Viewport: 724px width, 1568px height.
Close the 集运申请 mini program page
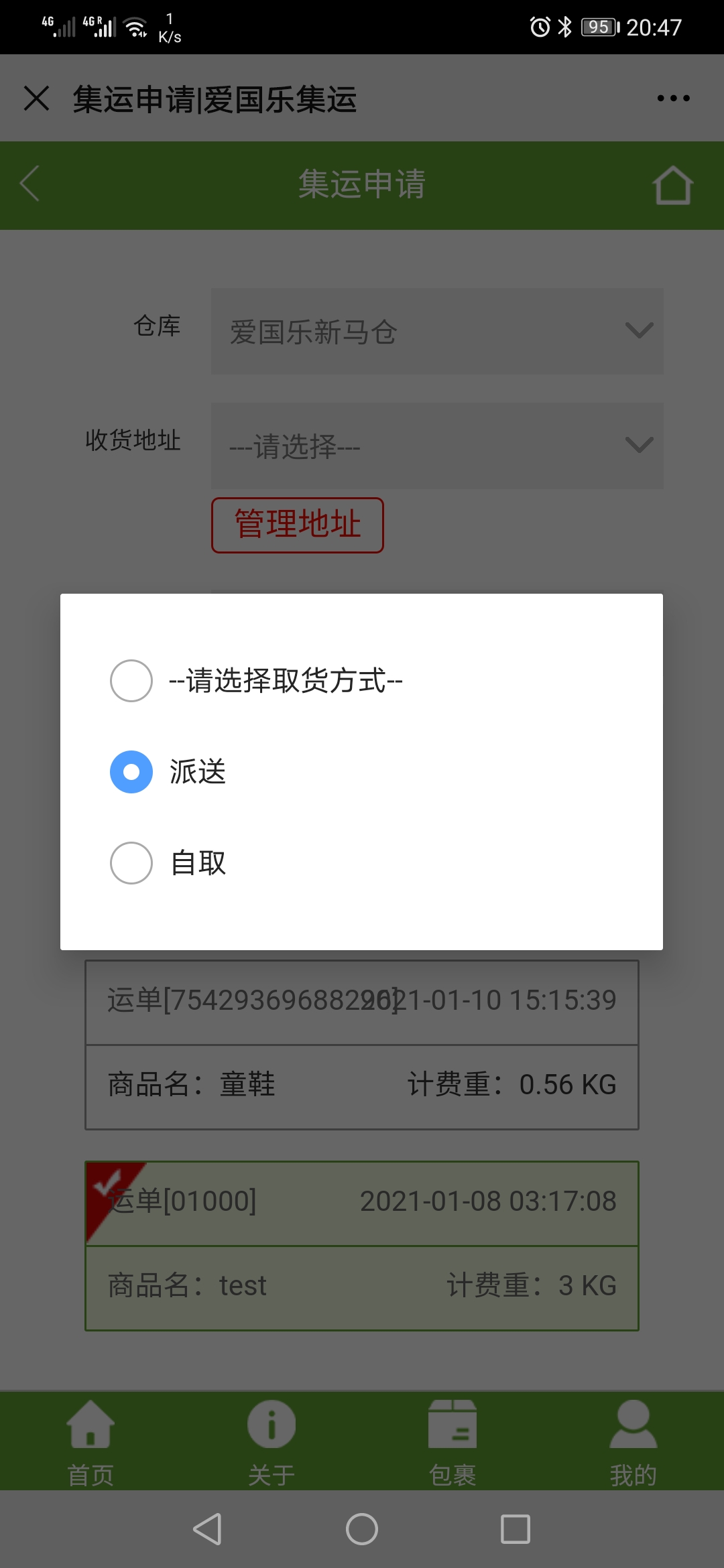point(36,99)
